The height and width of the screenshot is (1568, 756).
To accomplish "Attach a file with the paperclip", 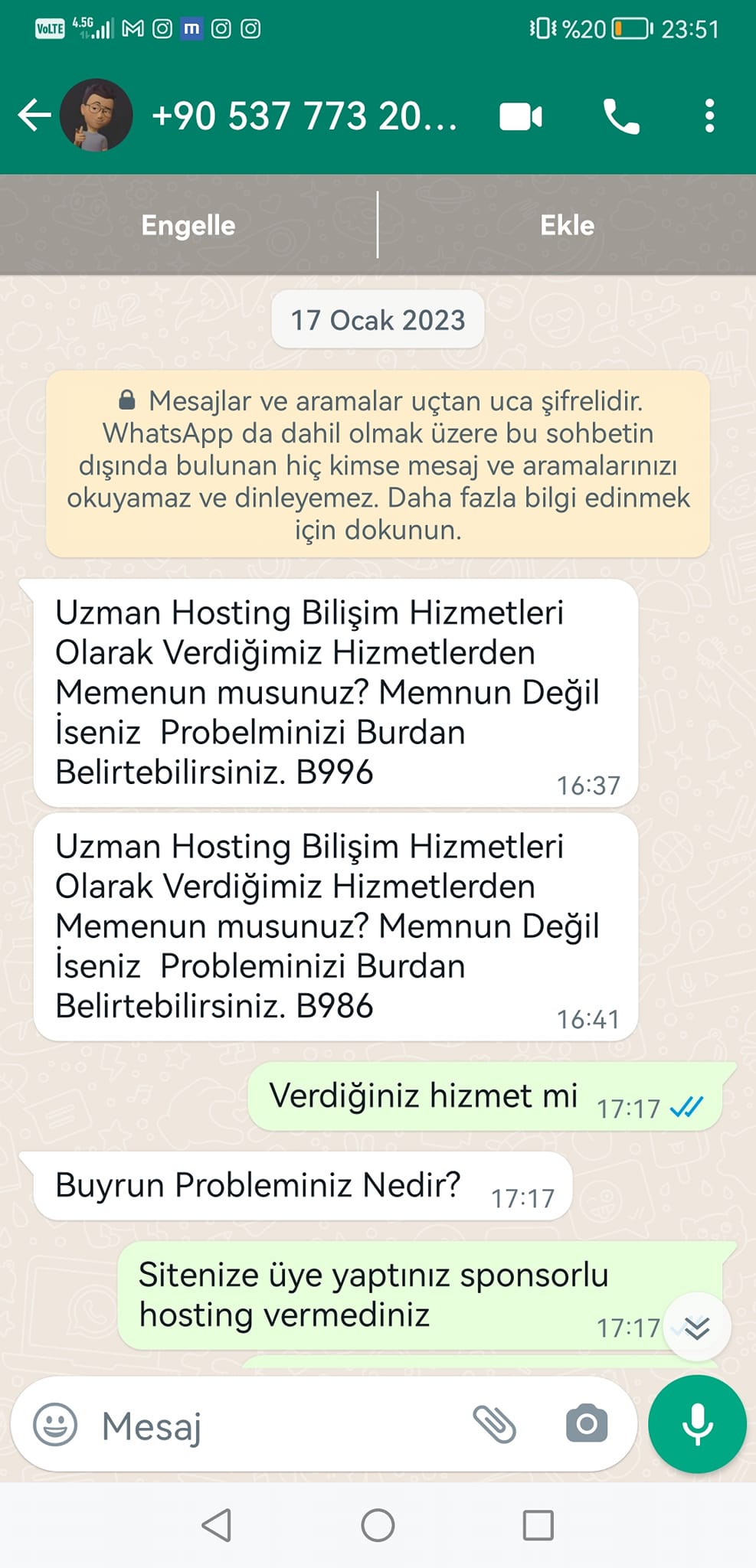I will point(494,1425).
